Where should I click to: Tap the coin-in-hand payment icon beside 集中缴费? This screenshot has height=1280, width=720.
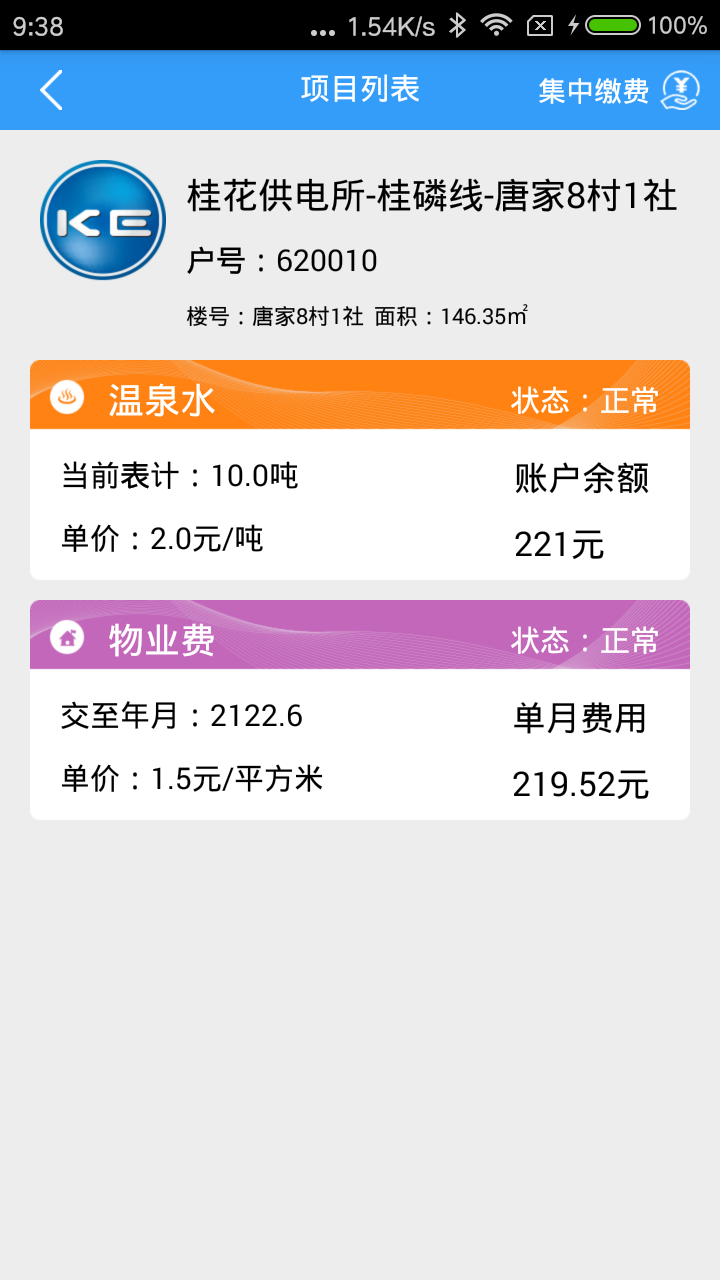[681, 90]
